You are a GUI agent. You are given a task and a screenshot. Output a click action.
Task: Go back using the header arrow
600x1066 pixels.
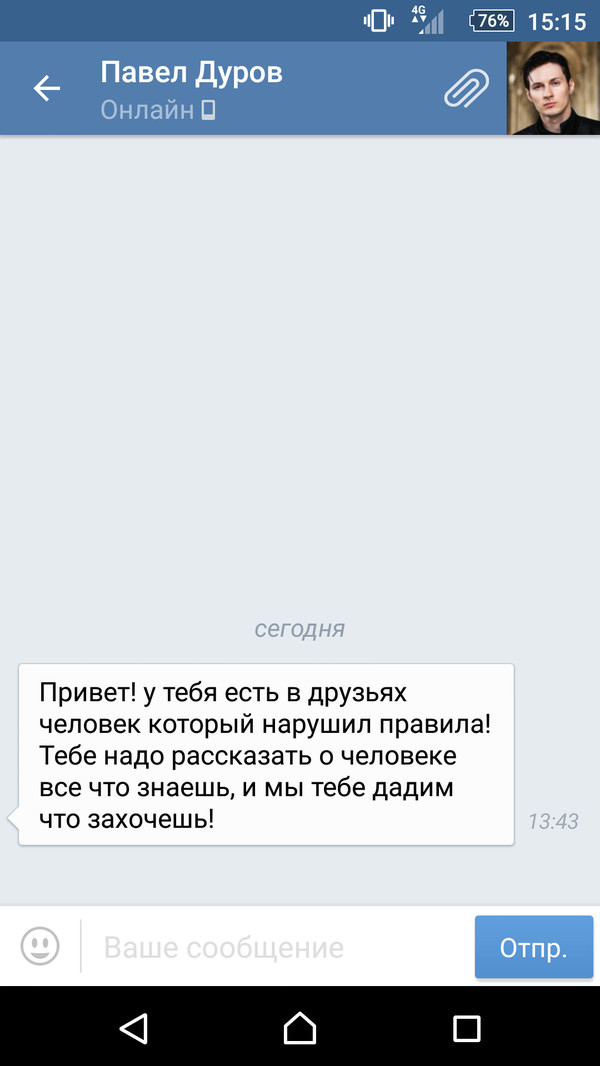pos(47,89)
